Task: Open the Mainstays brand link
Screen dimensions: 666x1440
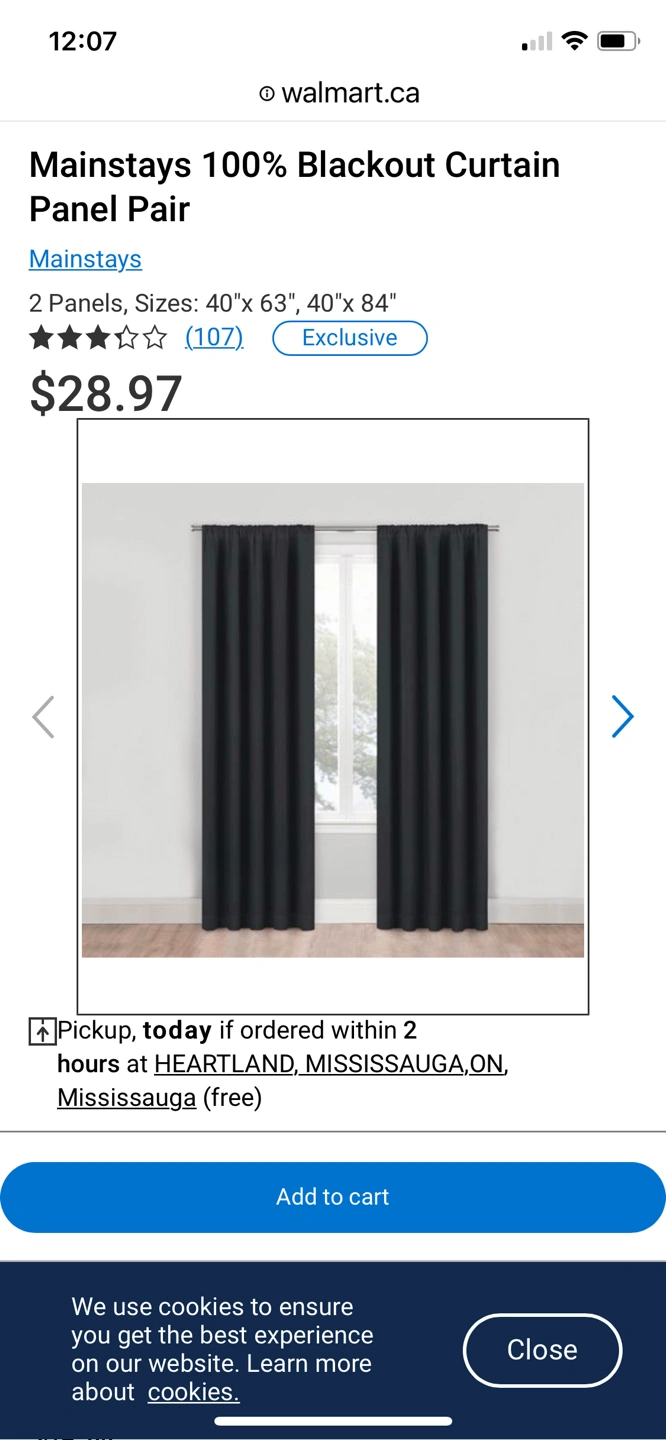Action: (x=85, y=259)
